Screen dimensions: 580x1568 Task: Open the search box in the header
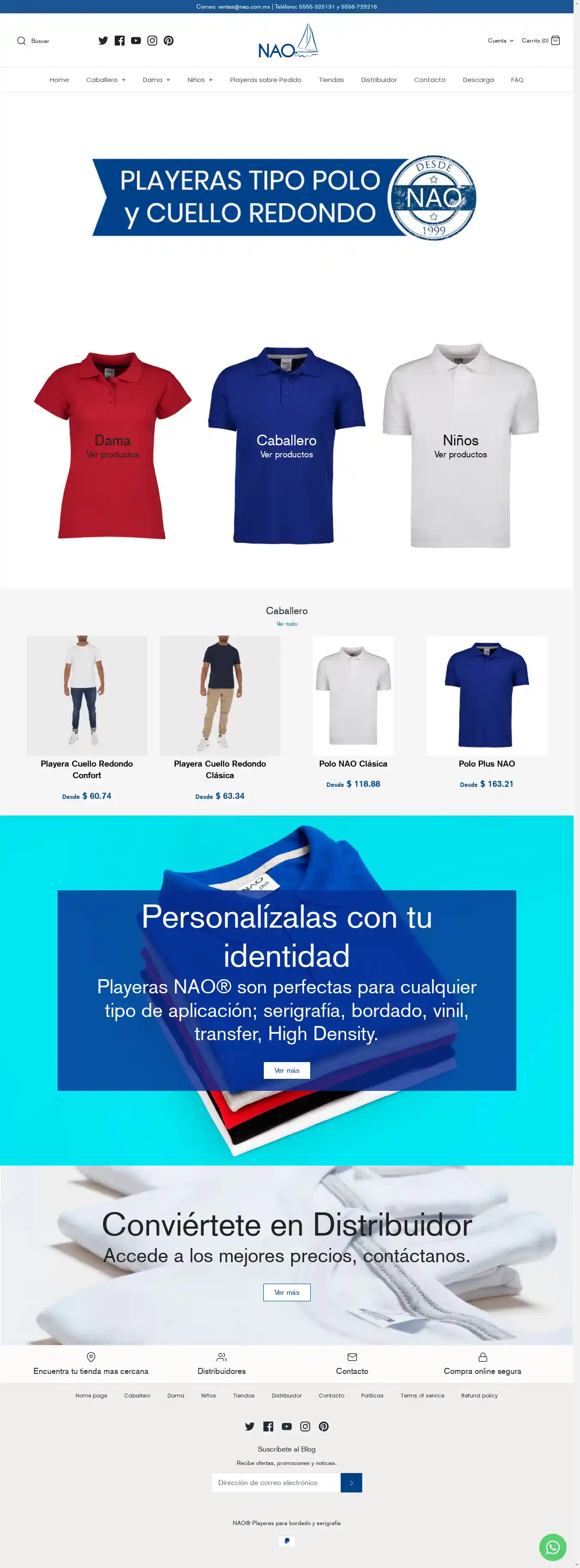point(33,41)
